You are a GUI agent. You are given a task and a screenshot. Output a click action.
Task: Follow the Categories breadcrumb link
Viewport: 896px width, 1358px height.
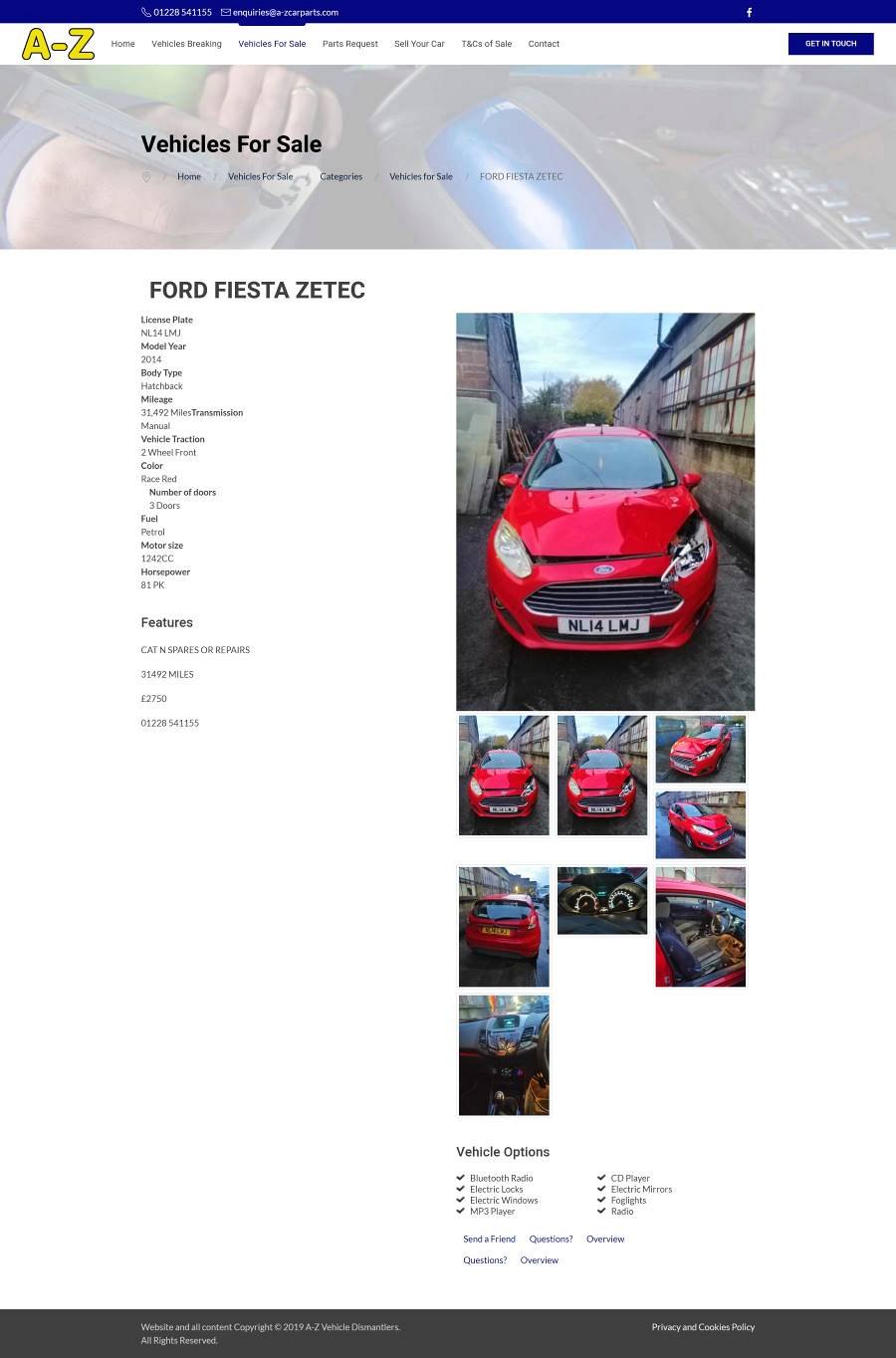click(x=340, y=177)
